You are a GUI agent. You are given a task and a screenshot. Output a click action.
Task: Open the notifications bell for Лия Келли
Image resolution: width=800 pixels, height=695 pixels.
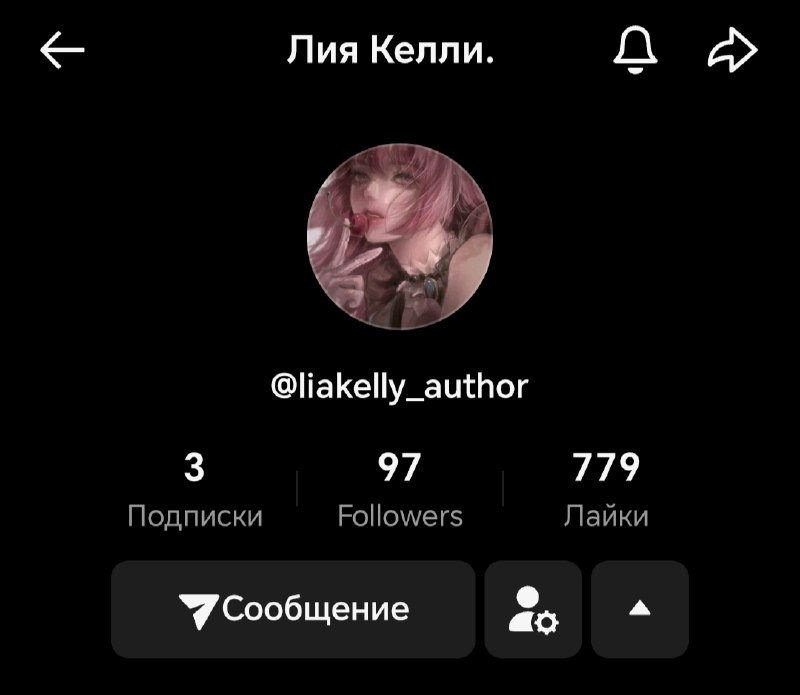tap(634, 51)
